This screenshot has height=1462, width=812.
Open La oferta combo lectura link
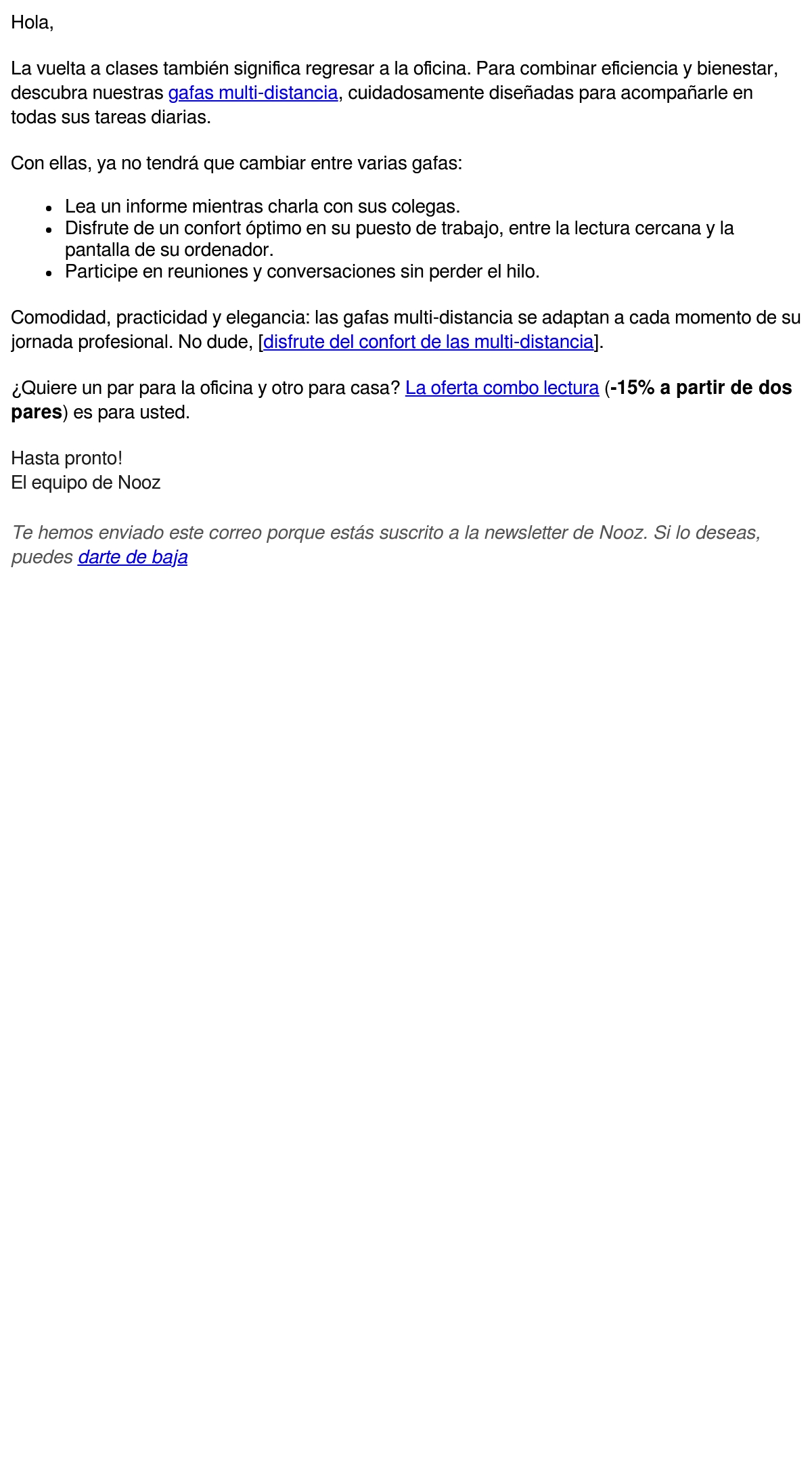click(x=502, y=388)
